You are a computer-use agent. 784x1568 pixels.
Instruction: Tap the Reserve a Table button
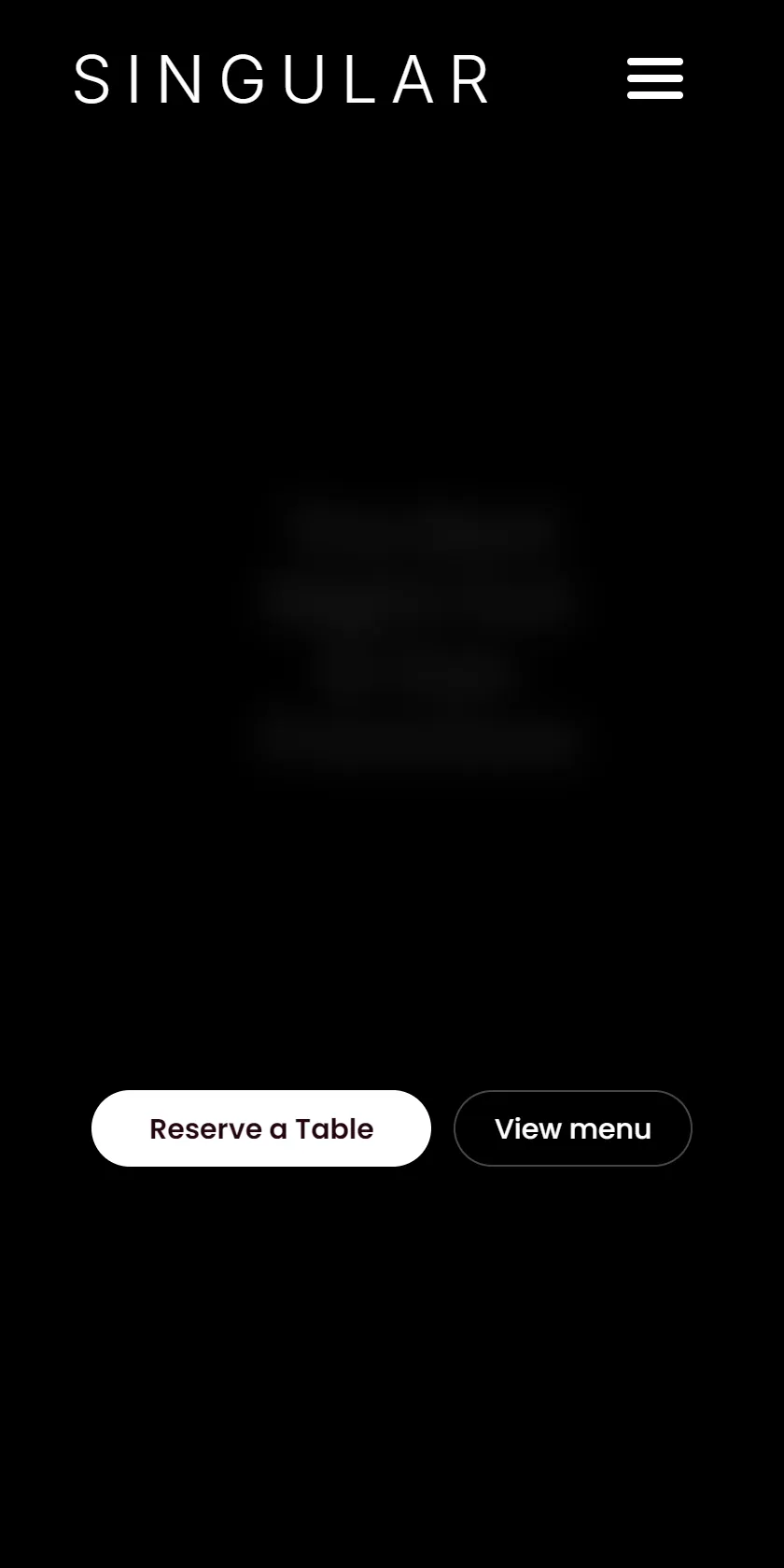[x=261, y=1128]
